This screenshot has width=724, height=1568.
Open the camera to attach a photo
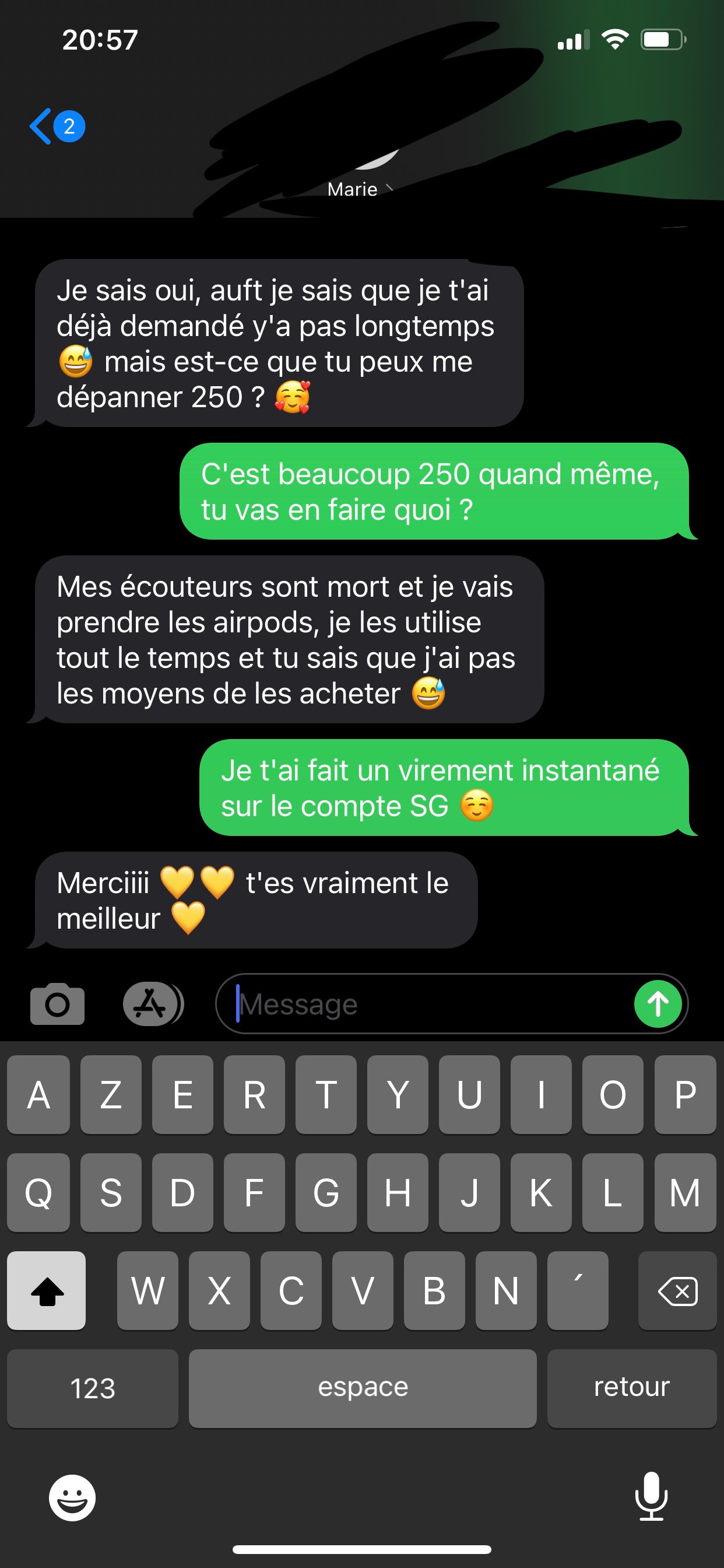pos(57,1004)
